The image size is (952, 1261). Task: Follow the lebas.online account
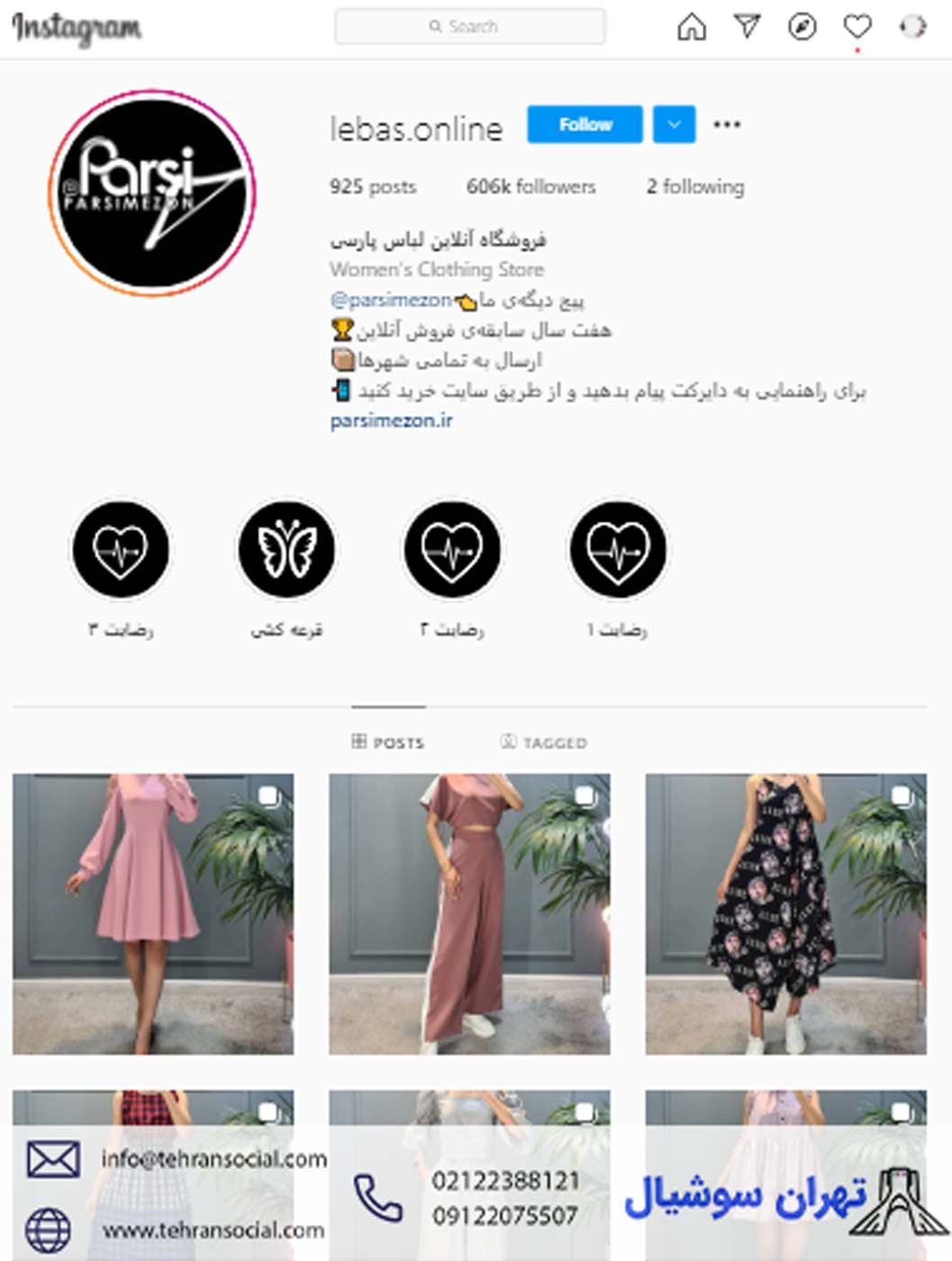point(584,124)
